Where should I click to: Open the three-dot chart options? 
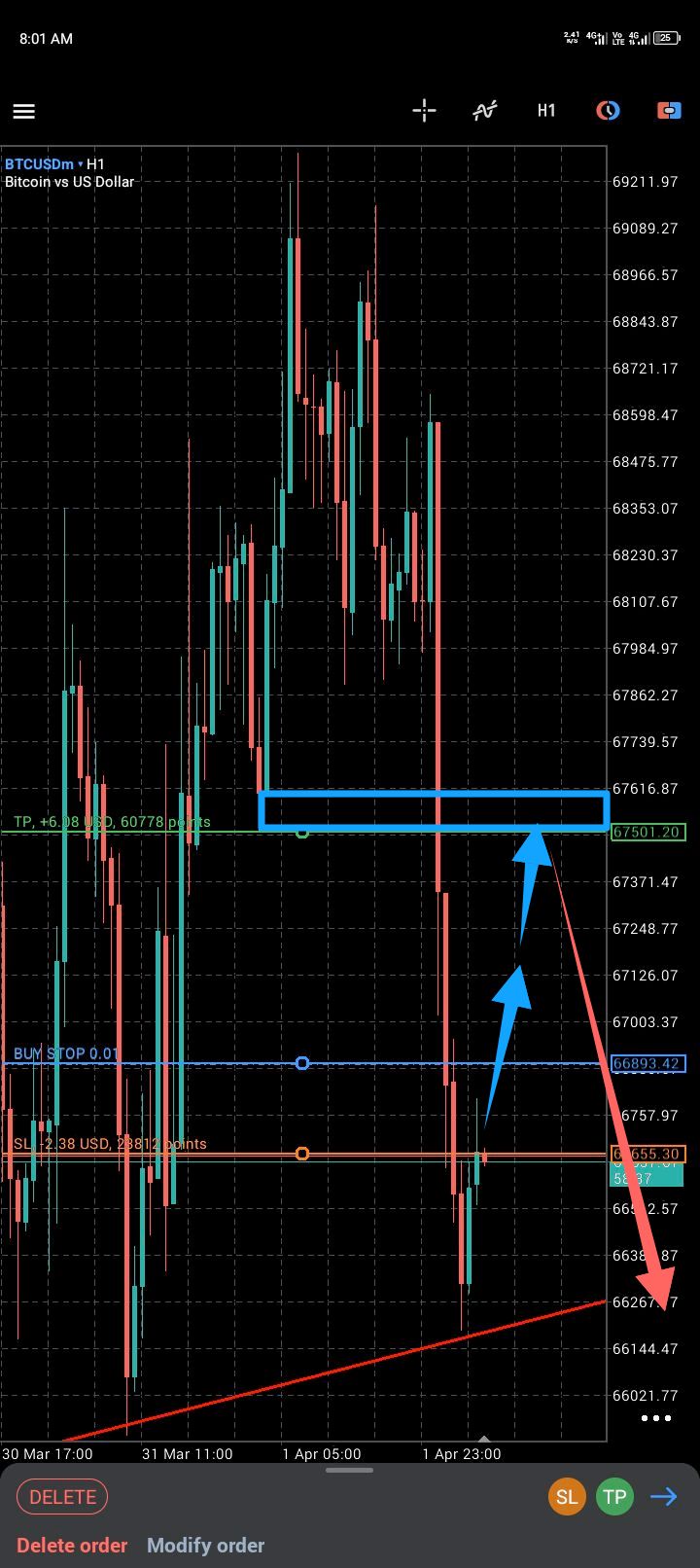point(656,1418)
